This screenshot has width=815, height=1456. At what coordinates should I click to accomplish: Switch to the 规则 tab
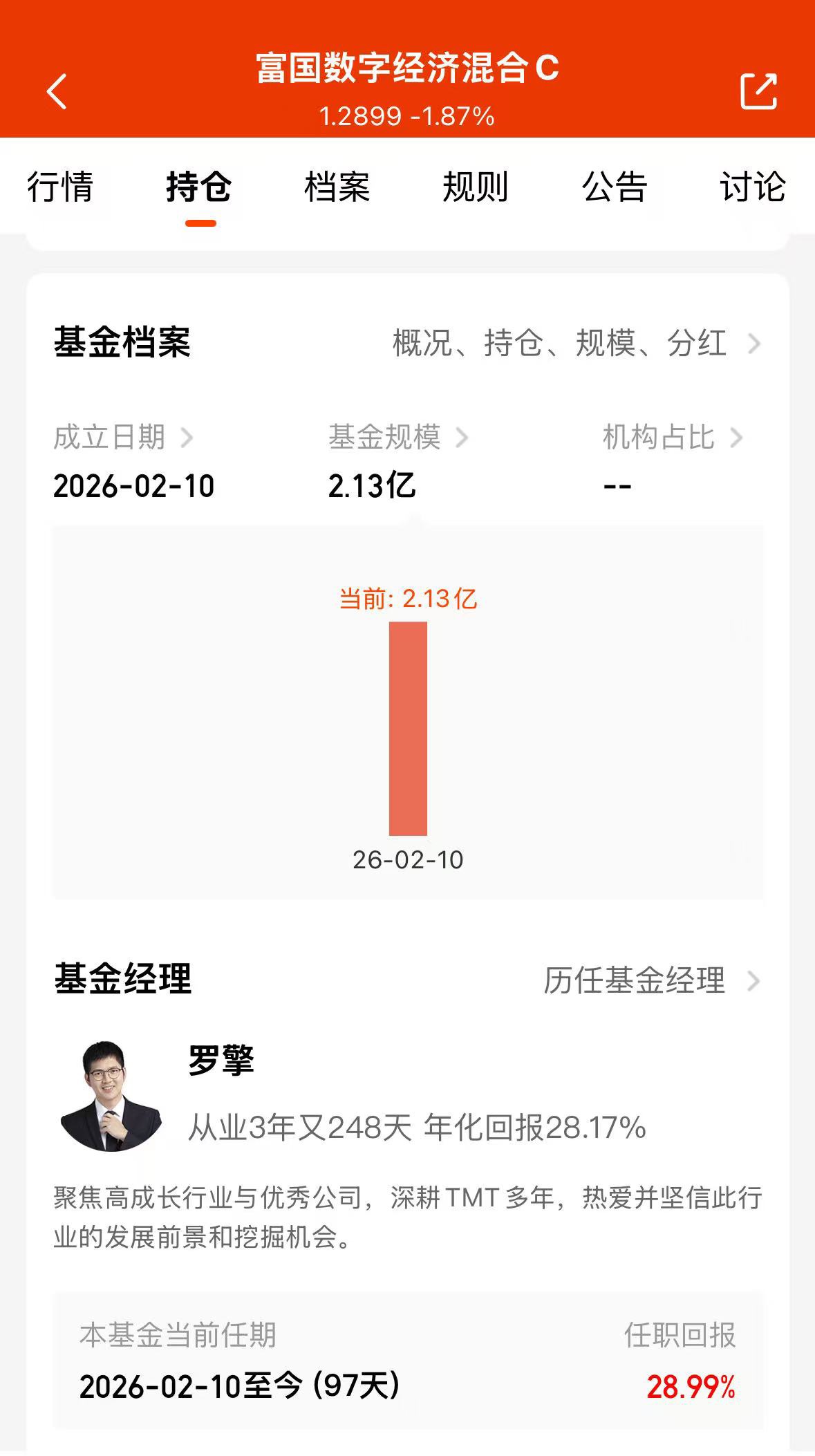tap(476, 187)
